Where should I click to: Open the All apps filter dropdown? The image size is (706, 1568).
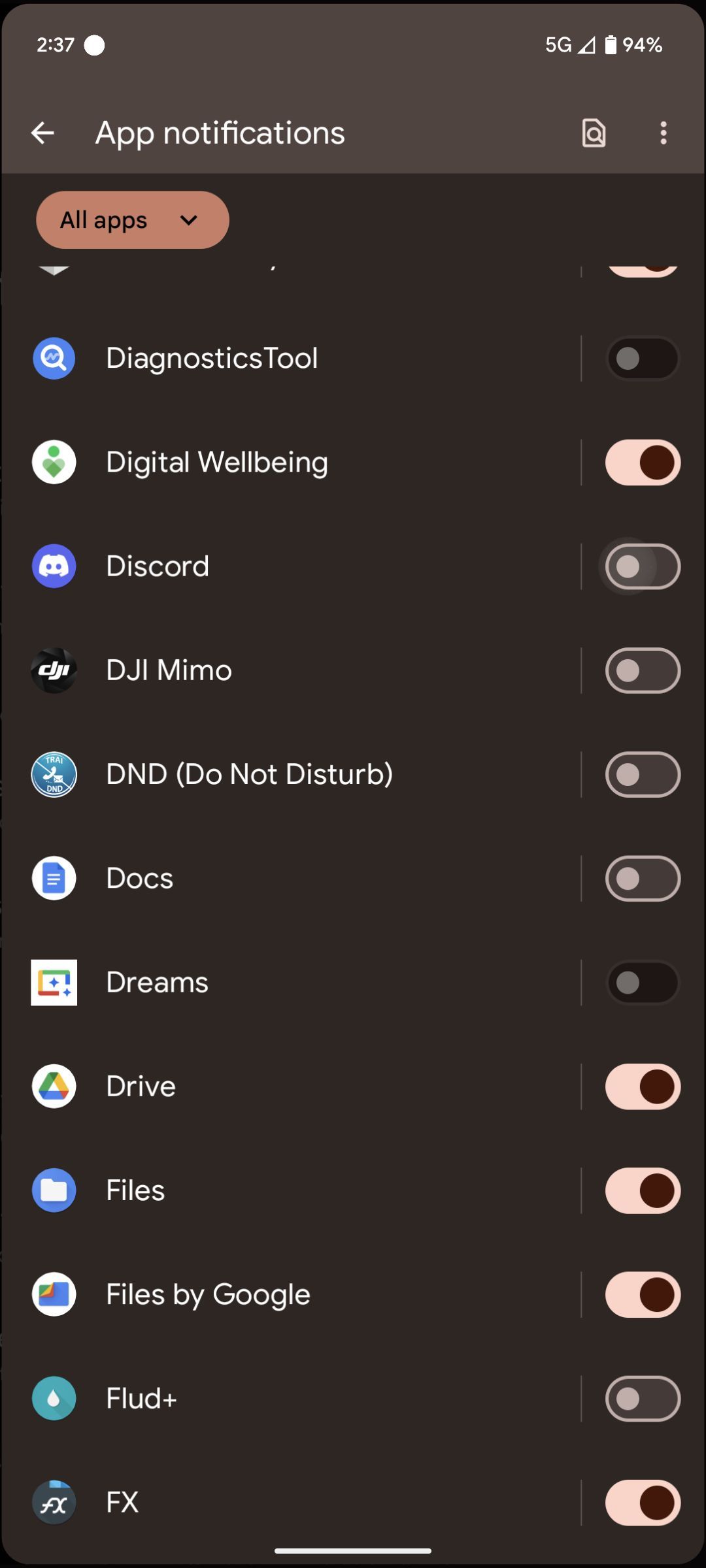tap(132, 220)
